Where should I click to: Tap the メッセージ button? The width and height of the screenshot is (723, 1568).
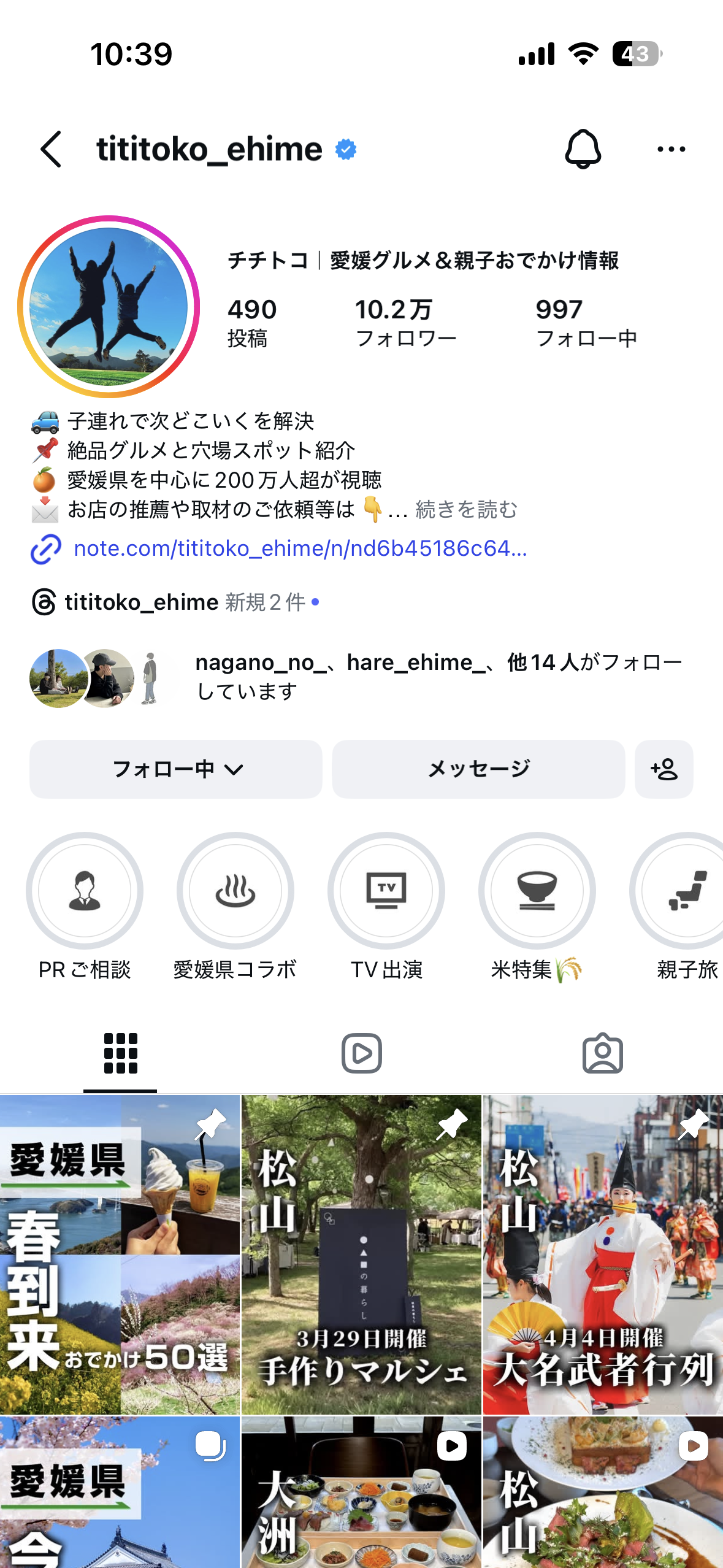click(x=478, y=770)
